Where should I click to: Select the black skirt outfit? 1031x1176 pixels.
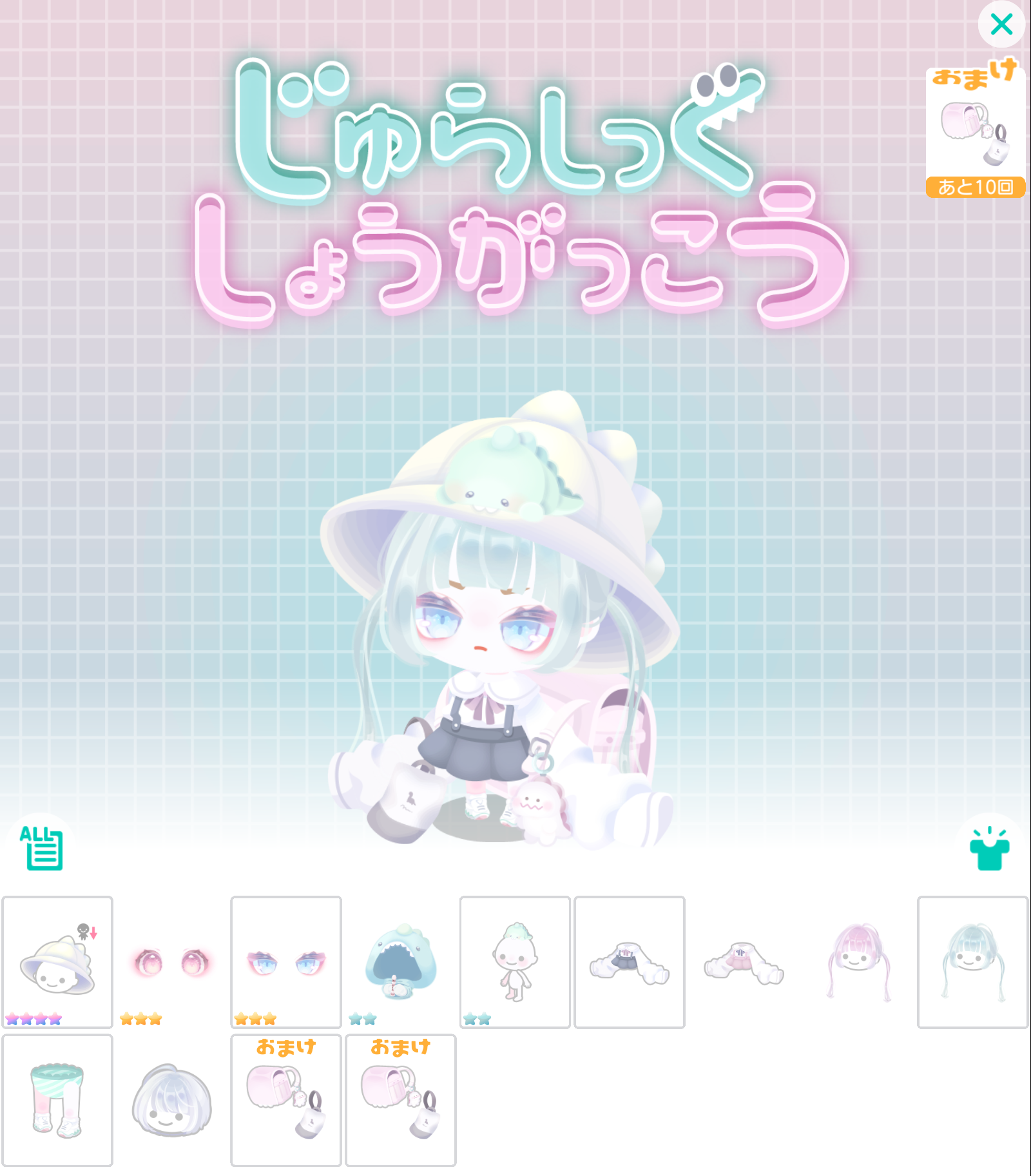click(x=629, y=961)
